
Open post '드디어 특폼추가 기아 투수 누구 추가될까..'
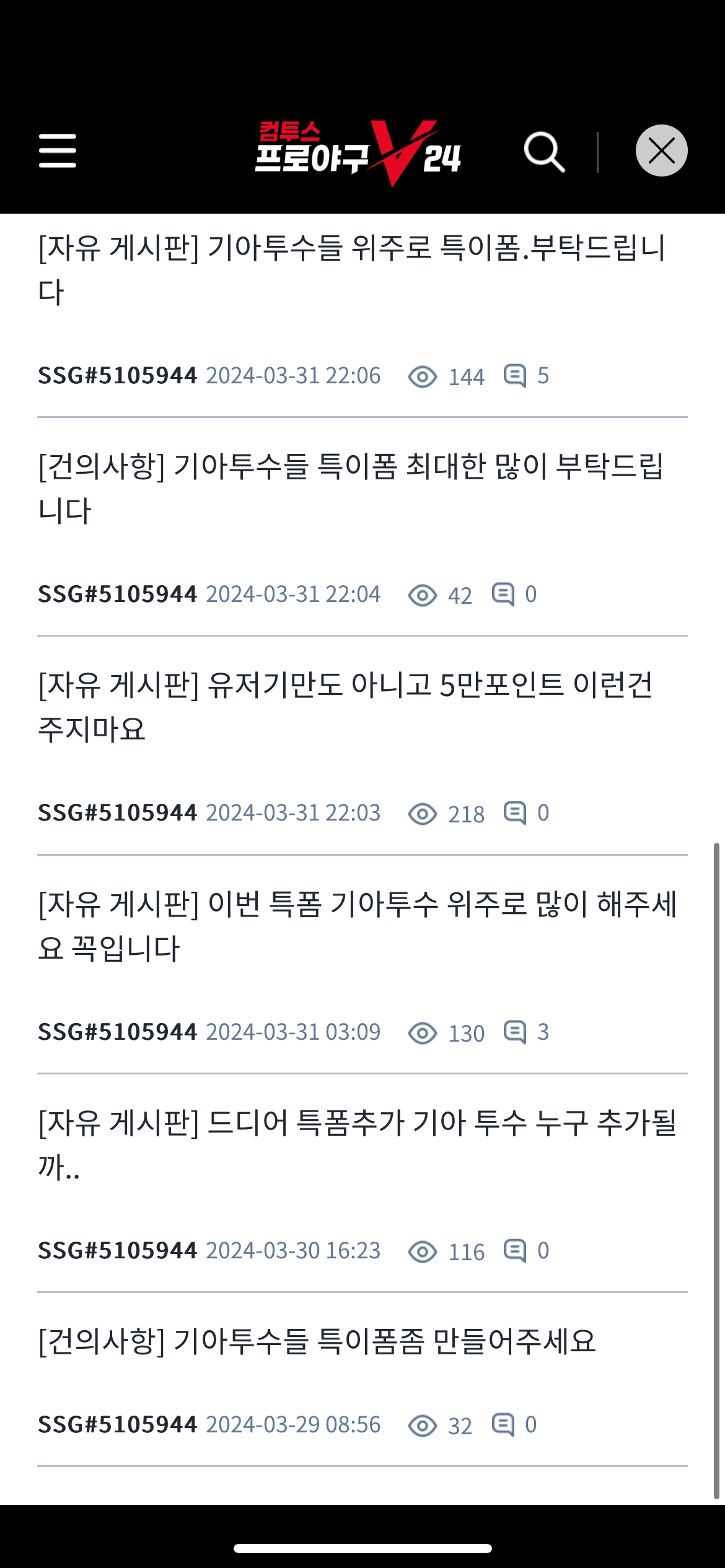point(356,1144)
